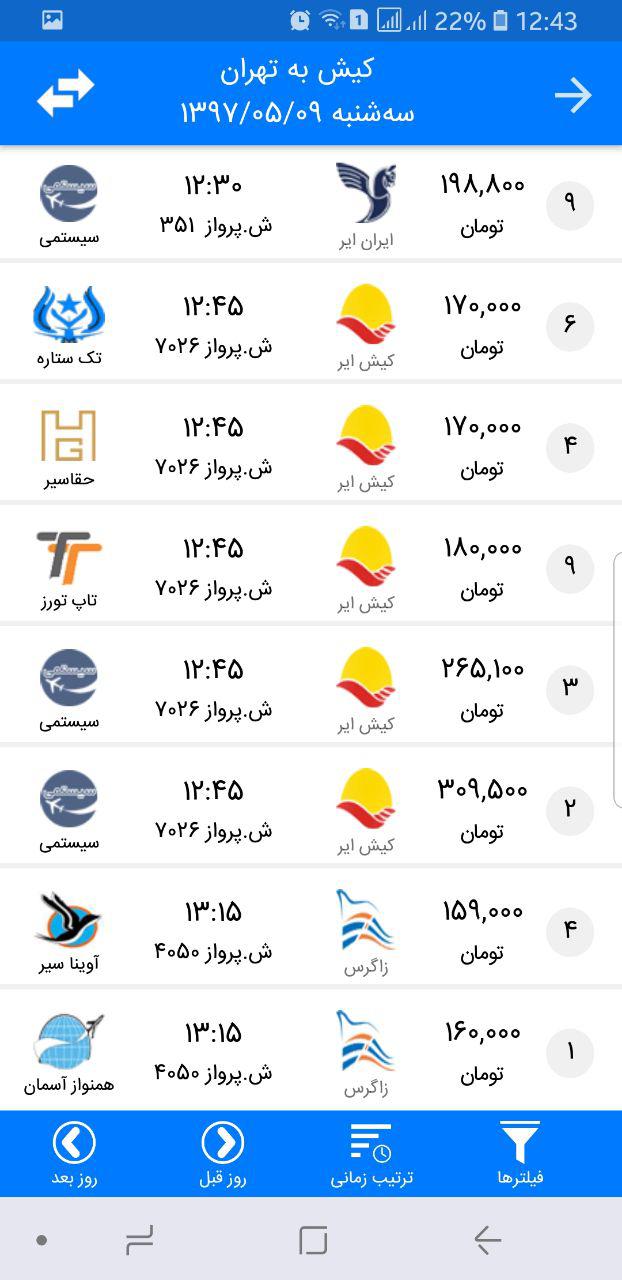This screenshot has width=622, height=1280.
Task: Tap the system back button
Action: click(x=487, y=1241)
